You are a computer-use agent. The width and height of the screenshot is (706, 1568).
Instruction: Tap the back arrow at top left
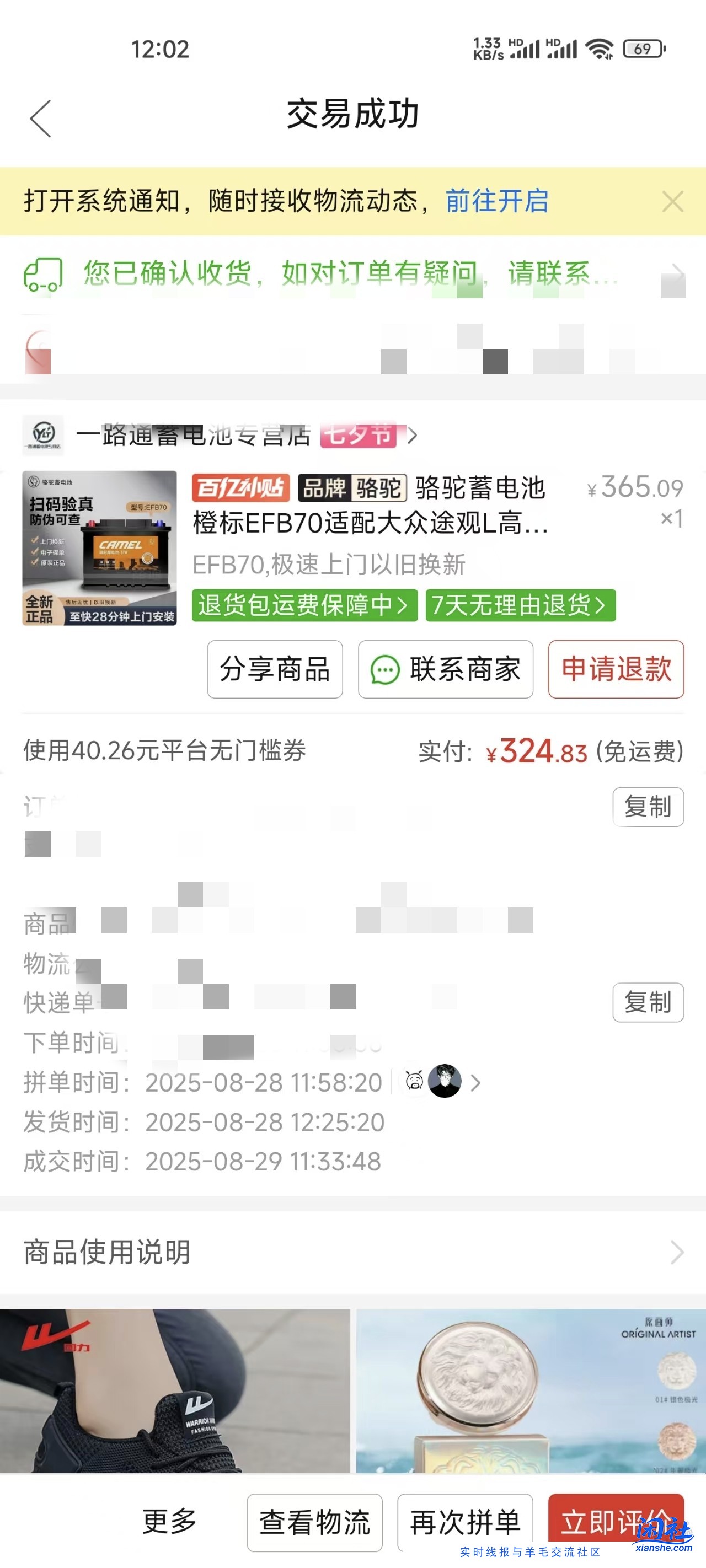tap(40, 119)
